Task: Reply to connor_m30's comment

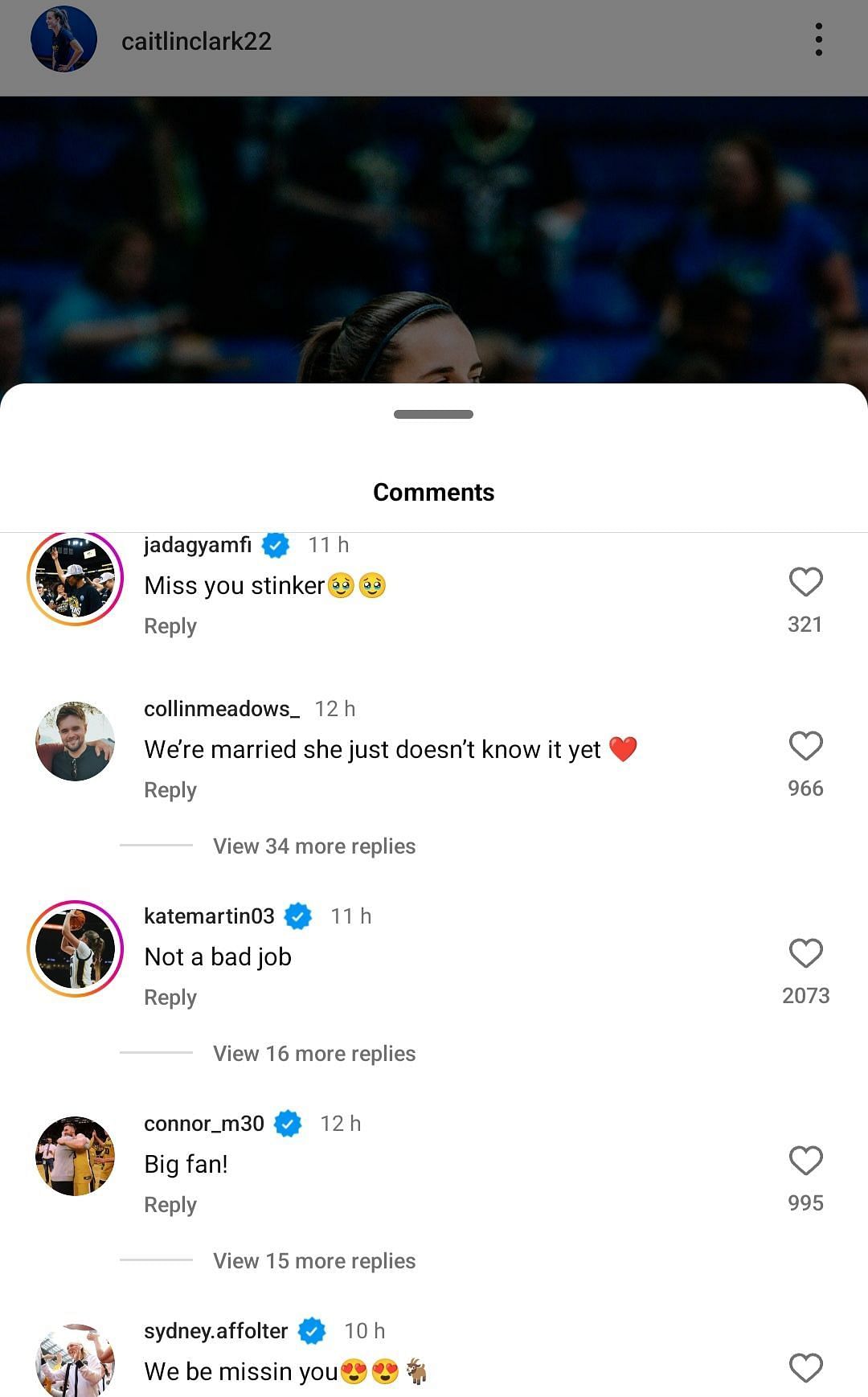Action: tap(170, 1205)
